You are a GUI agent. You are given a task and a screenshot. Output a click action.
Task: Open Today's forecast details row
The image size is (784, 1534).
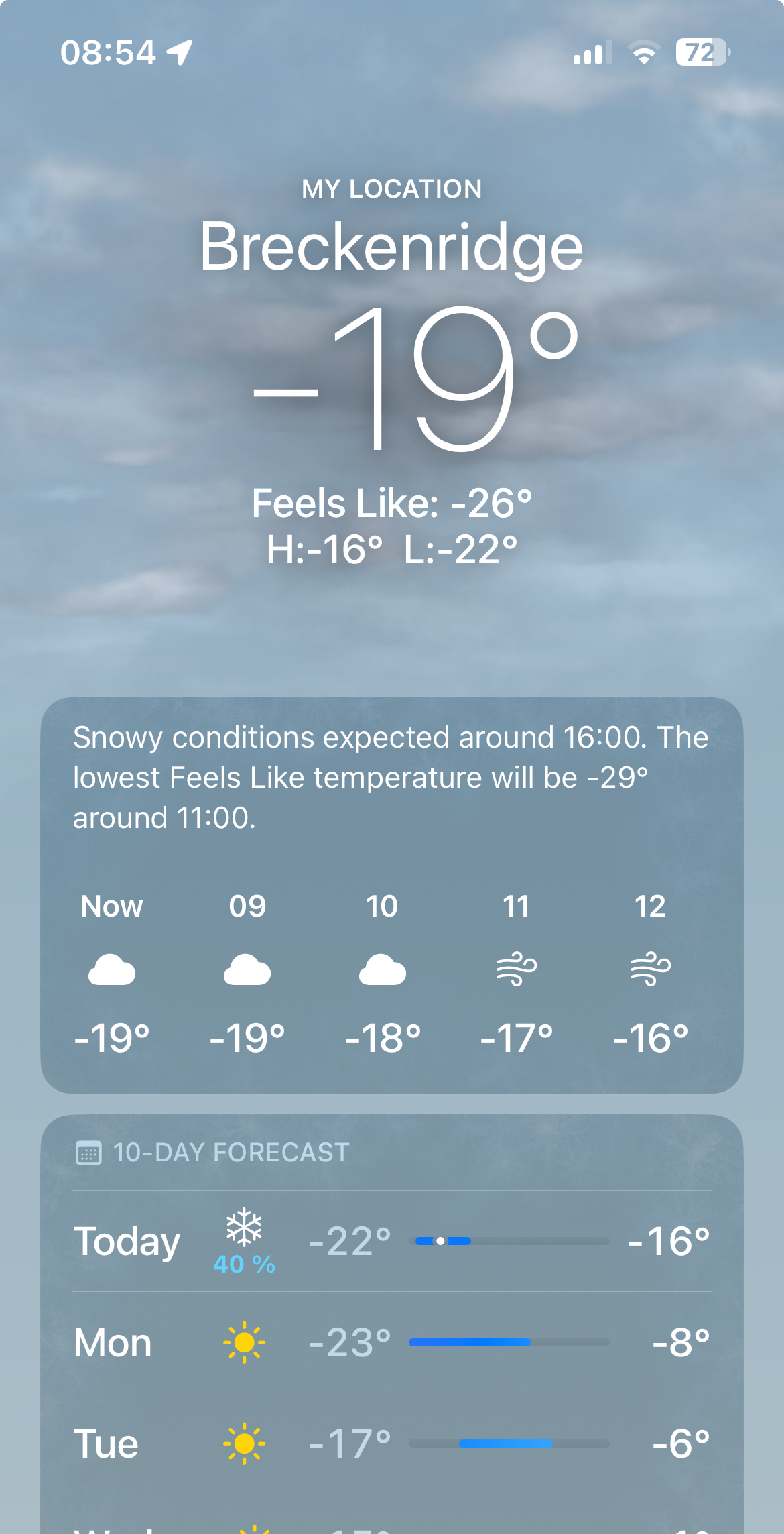coord(391,1242)
